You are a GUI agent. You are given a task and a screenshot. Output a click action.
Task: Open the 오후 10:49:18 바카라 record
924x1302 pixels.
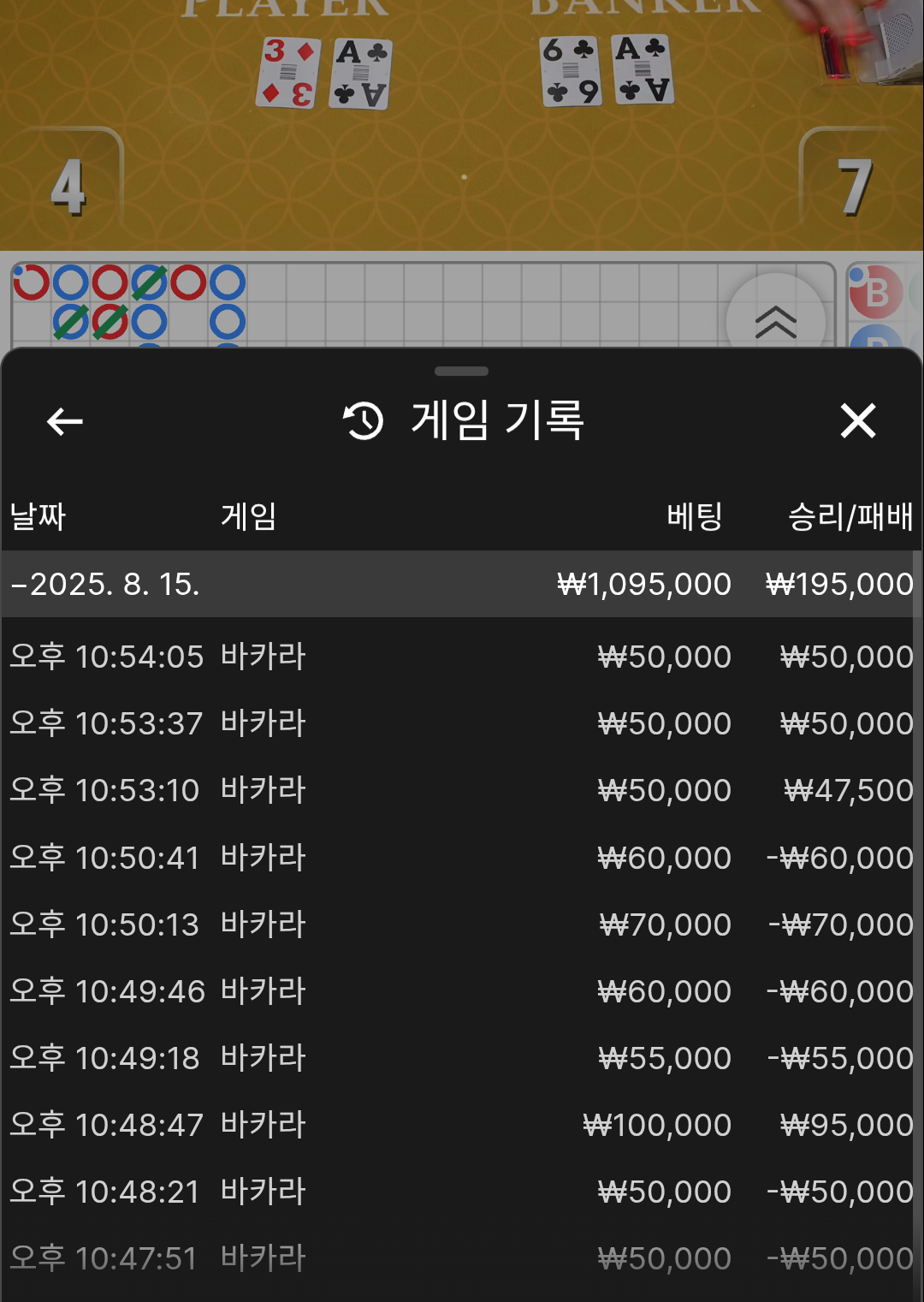click(460, 1057)
